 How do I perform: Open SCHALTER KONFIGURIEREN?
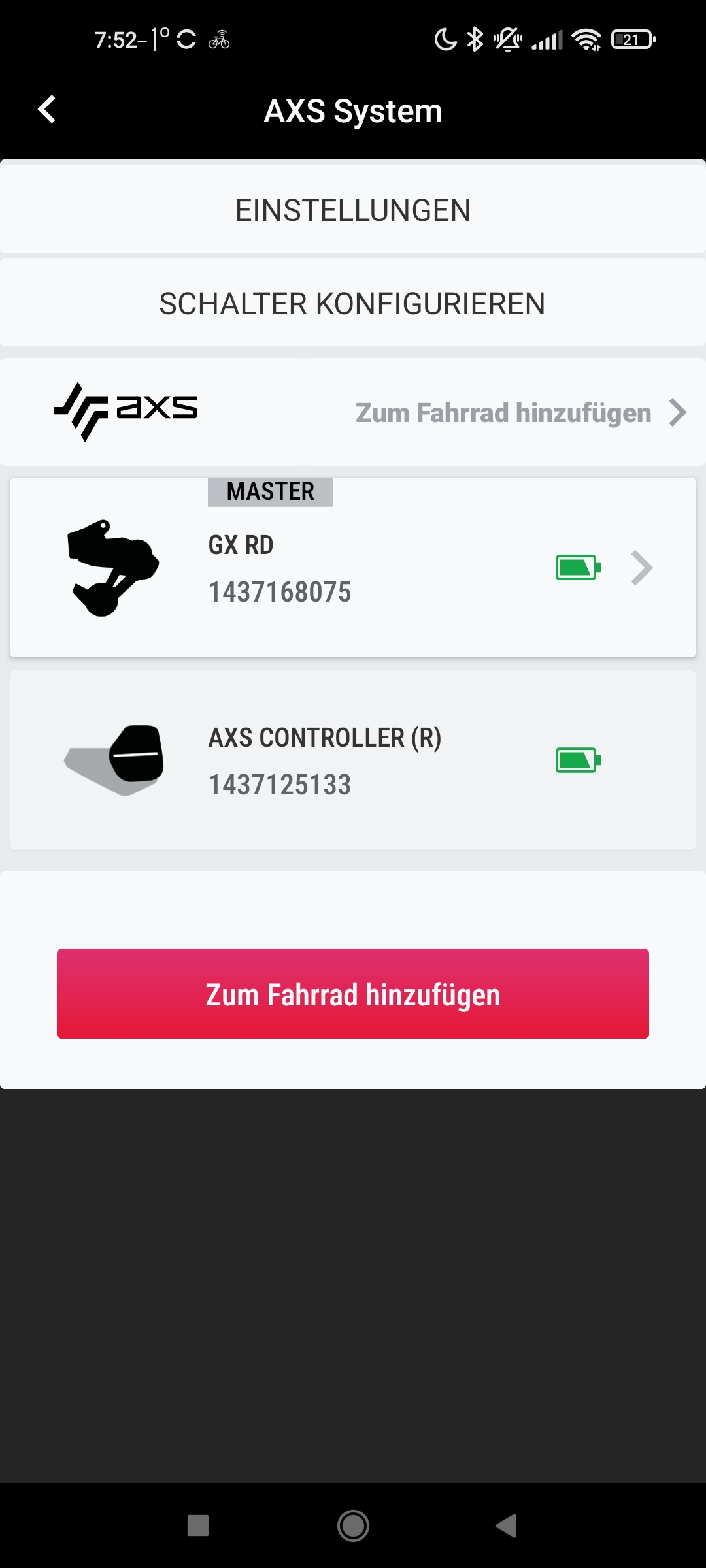pyautogui.click(x=353, y=304)
